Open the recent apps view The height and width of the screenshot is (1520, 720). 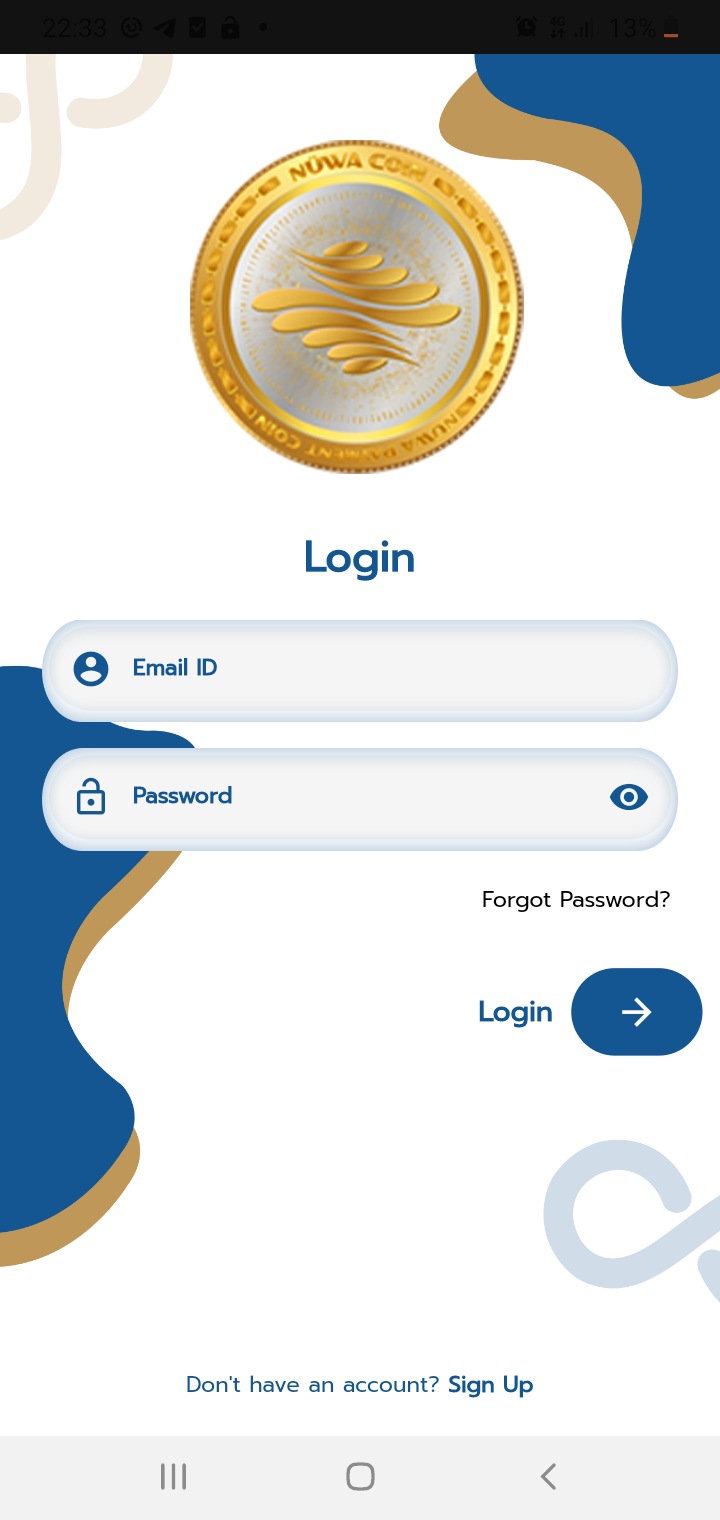click(173, 1476)
